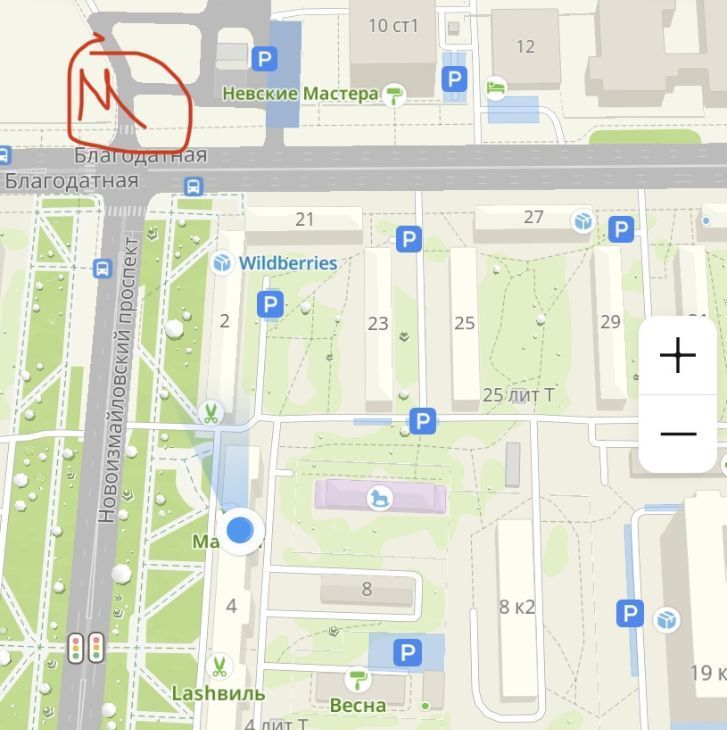Open the bus stop on Новоизмайловский проспект
This screenshot has height=730, width=727.
point(102,268)
